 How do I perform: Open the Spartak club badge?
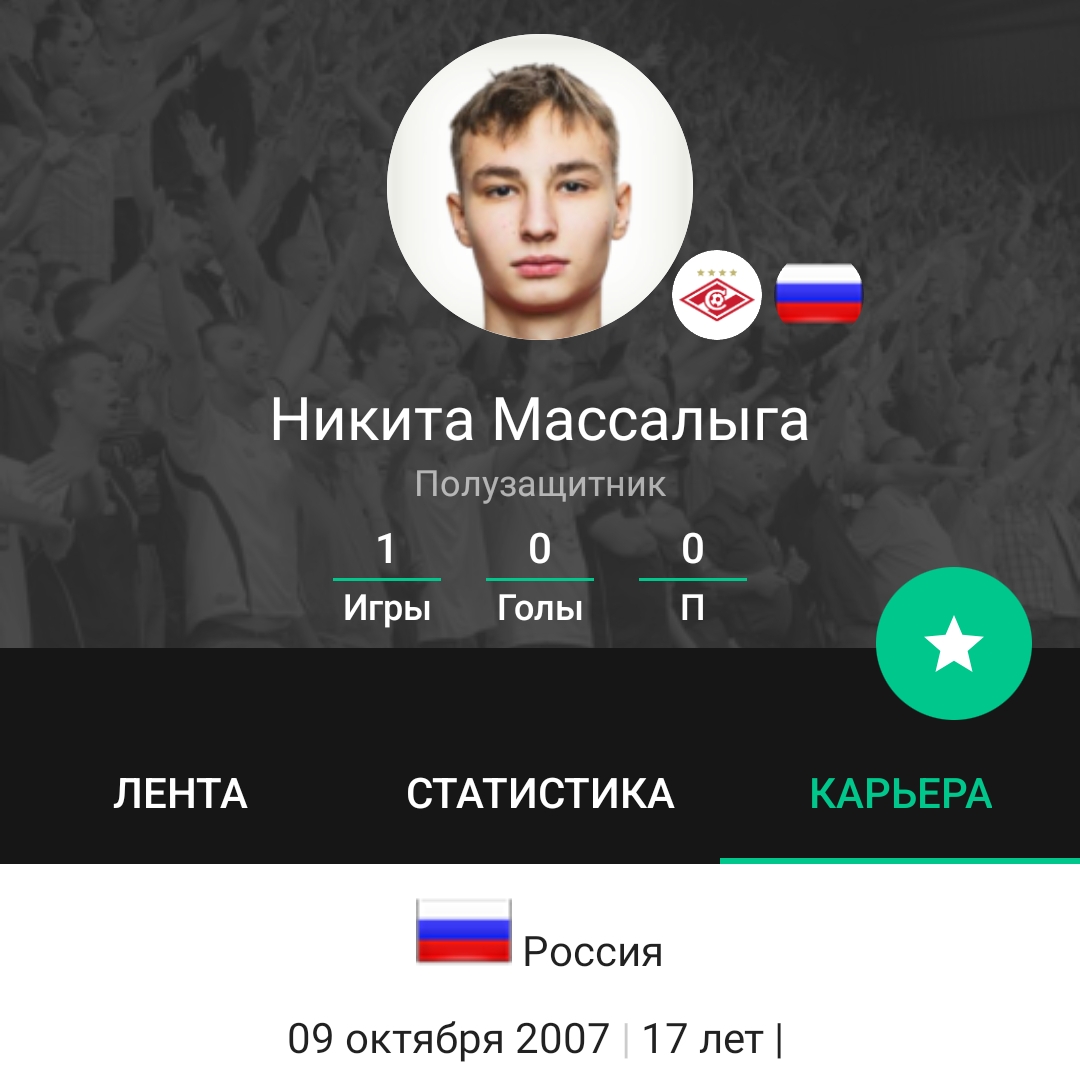click(x=716, y=295)
